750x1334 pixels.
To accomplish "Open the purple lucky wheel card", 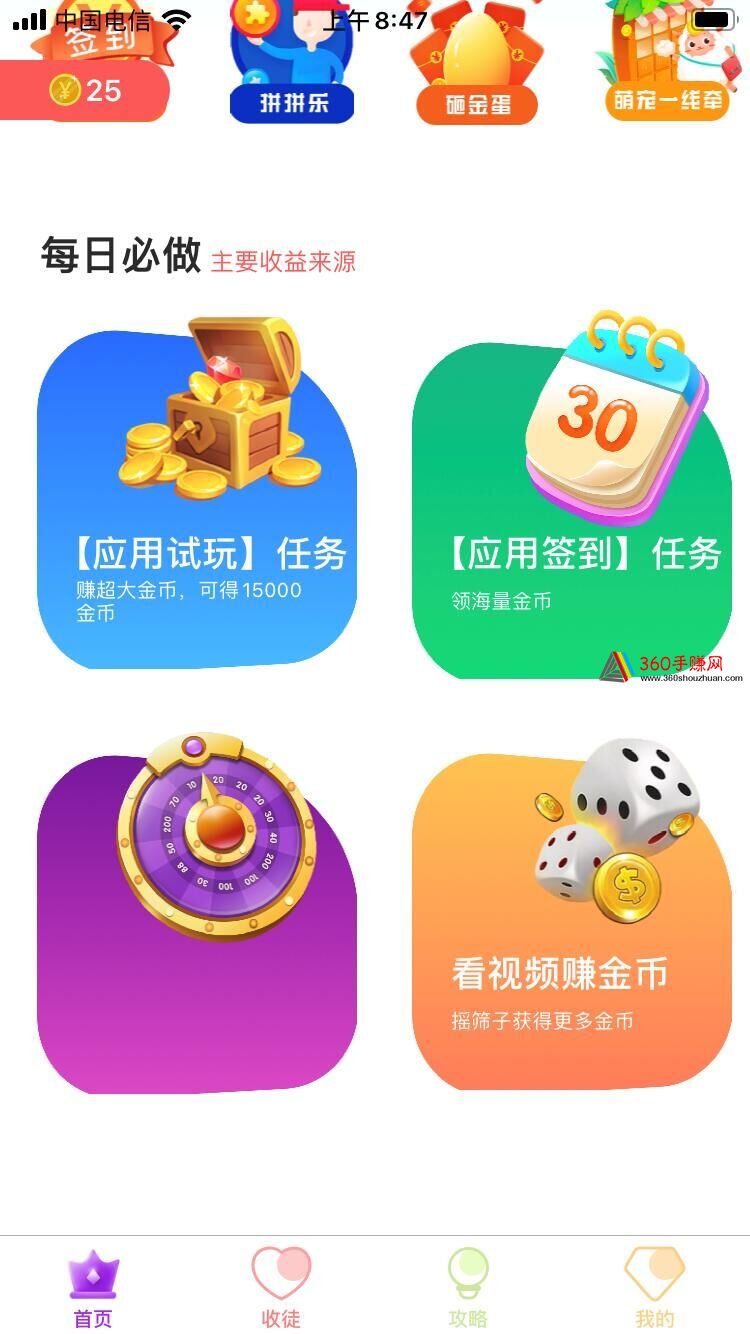I will click(x=197, y=914).
